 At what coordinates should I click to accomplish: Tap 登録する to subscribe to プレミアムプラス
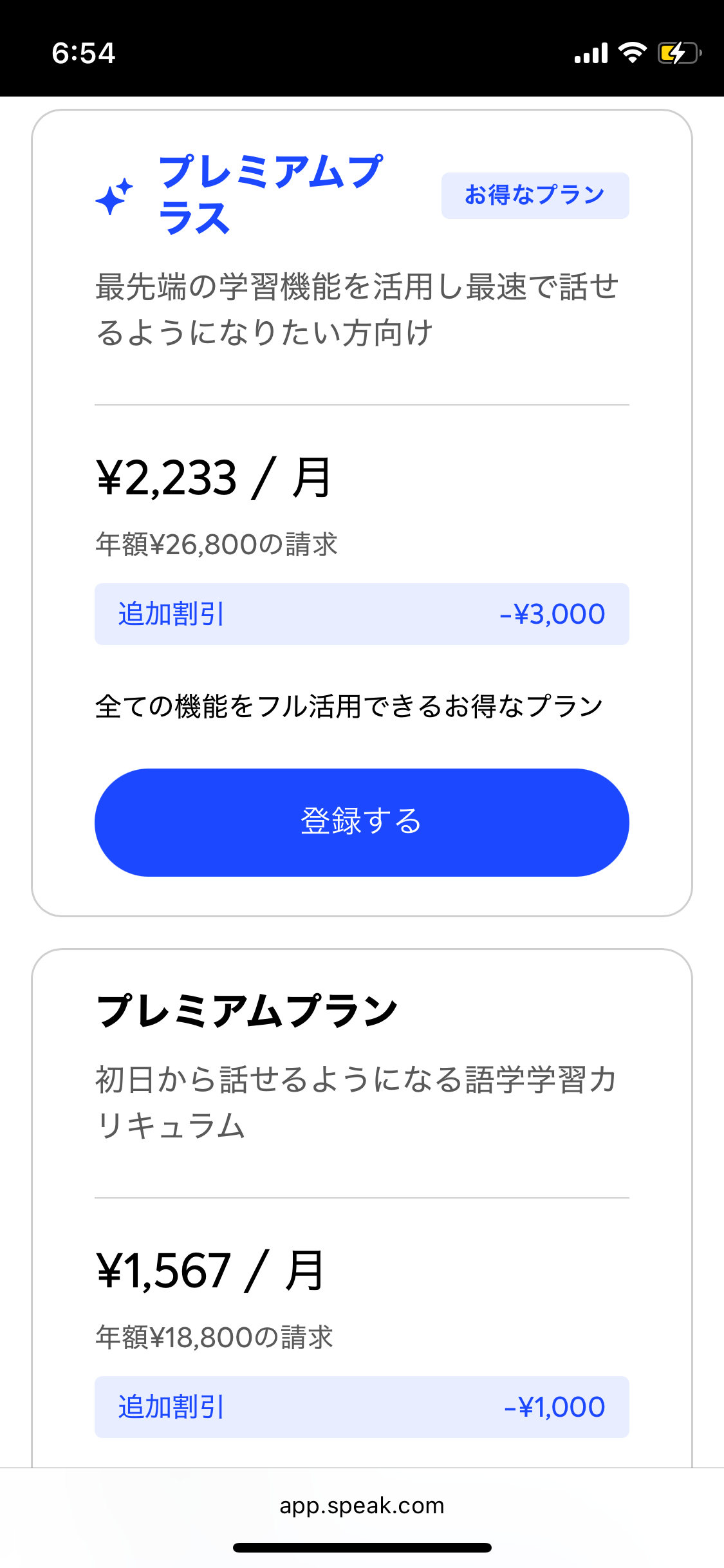362,822
